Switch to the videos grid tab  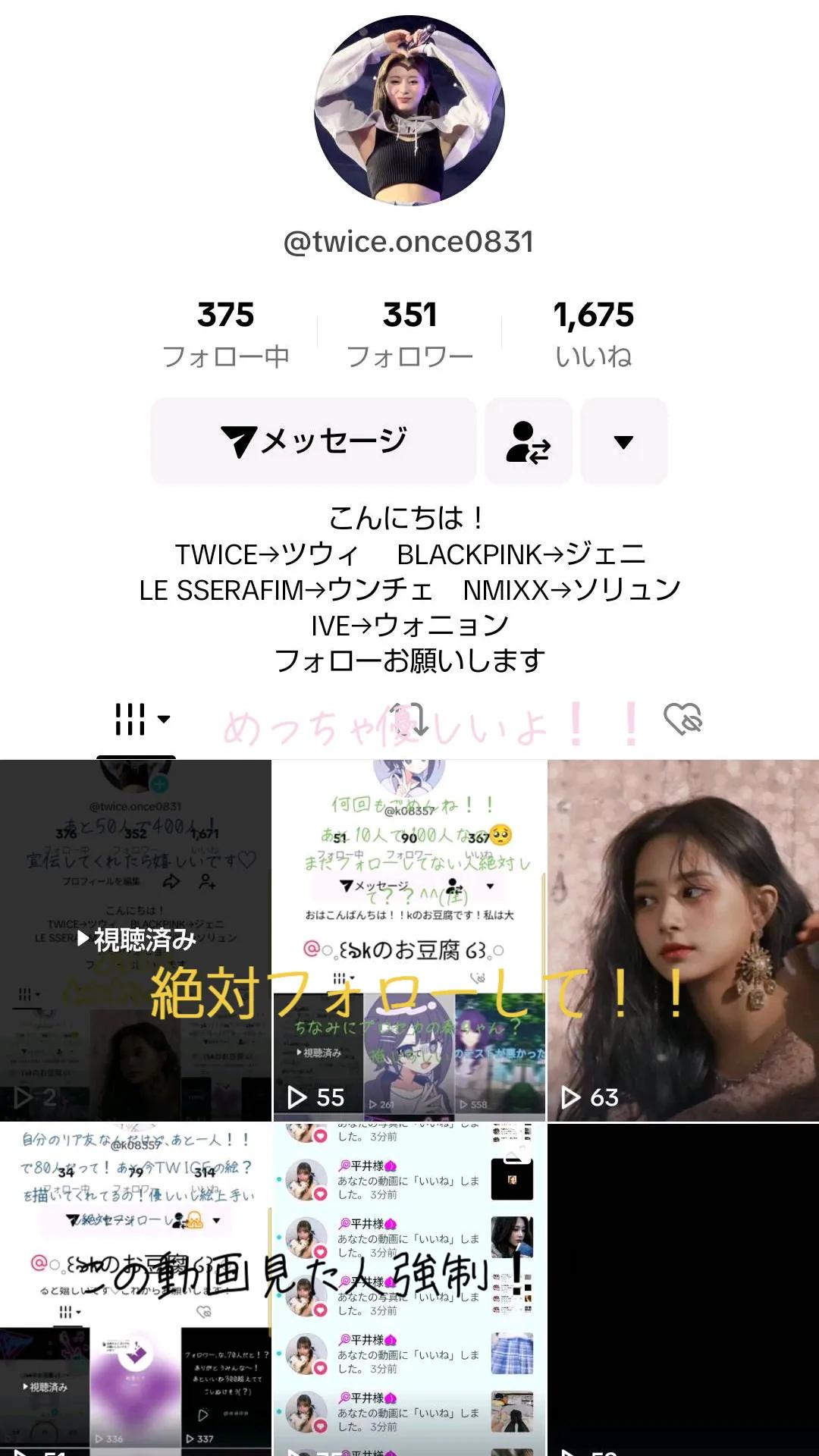coord(136,719)
